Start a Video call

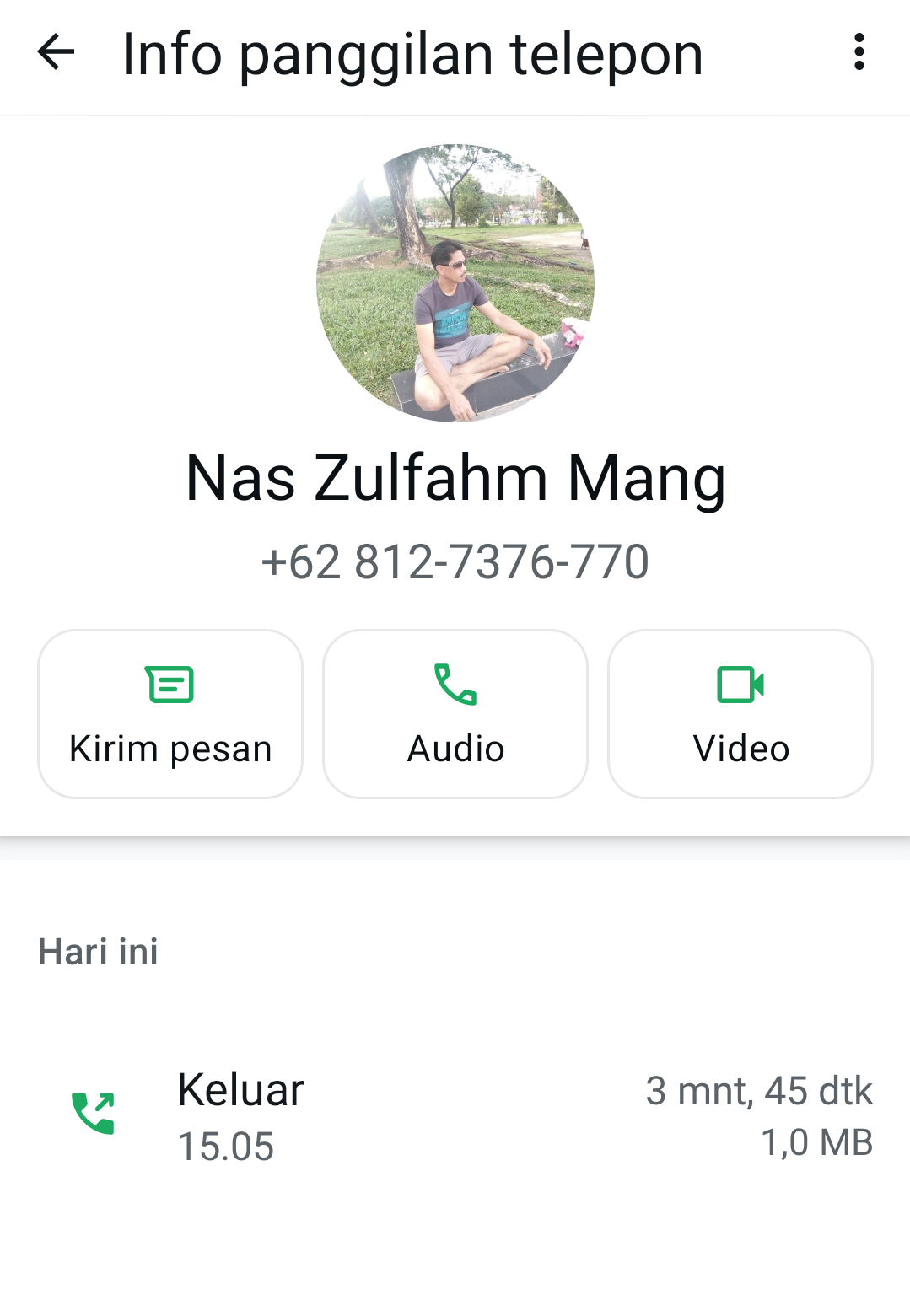740,713
